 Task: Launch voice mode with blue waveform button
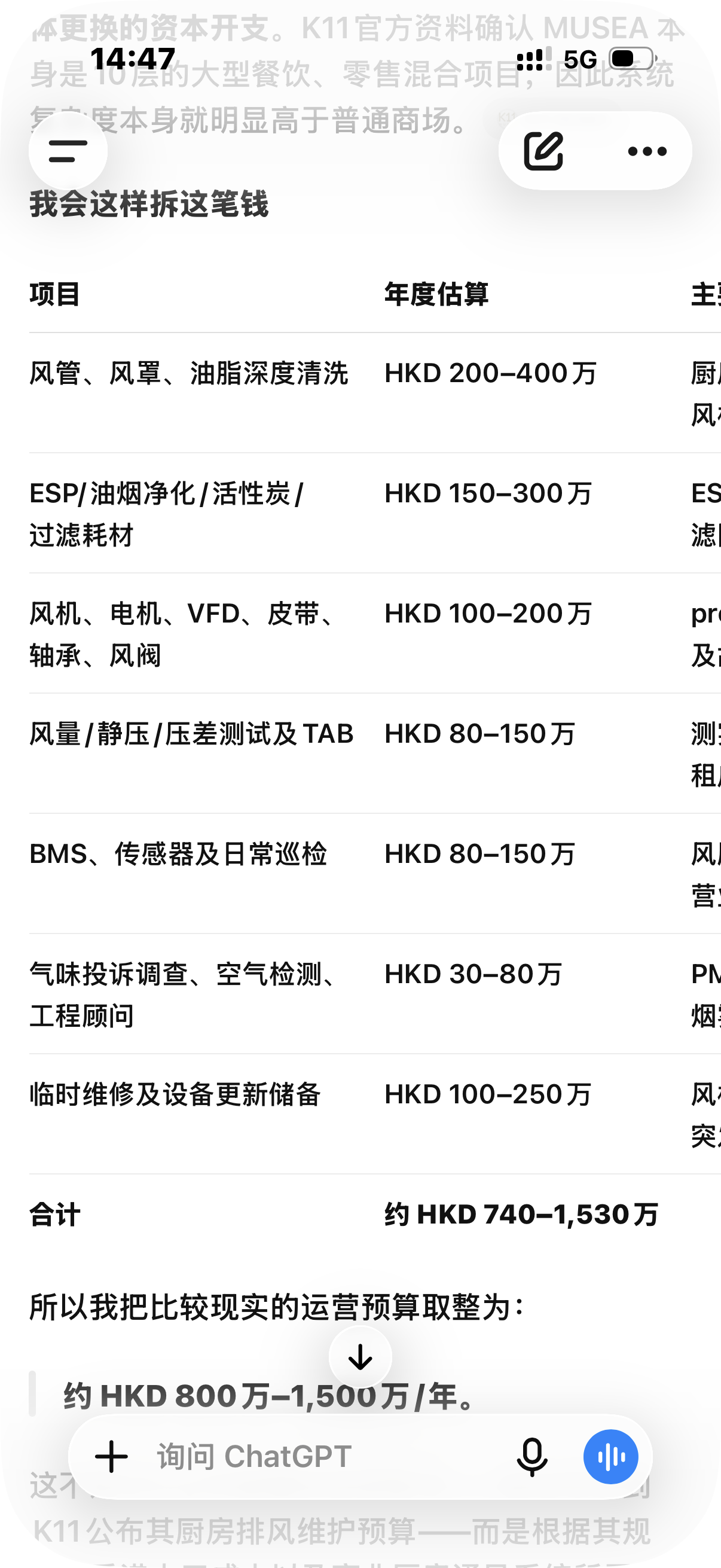click(610, 1457)
